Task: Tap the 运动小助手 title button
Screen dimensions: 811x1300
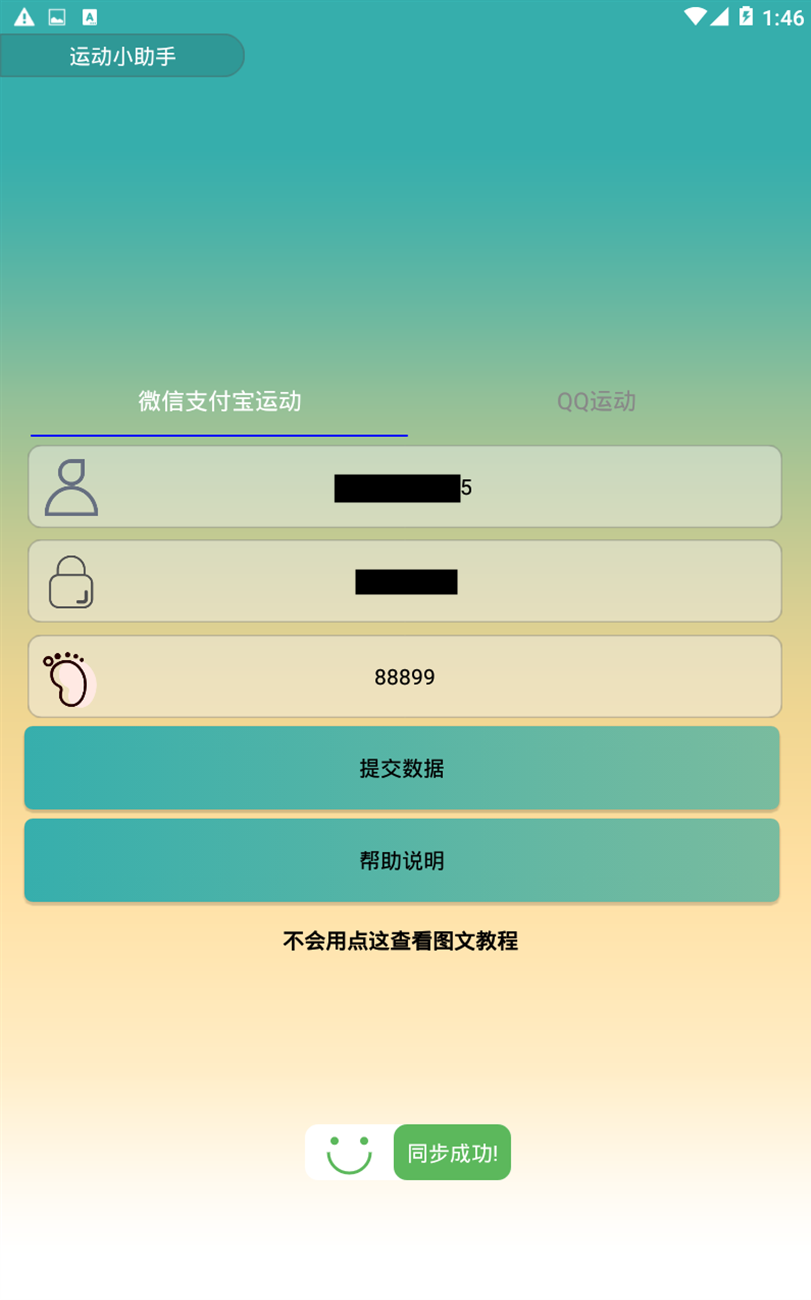Action: click(122, 56)
